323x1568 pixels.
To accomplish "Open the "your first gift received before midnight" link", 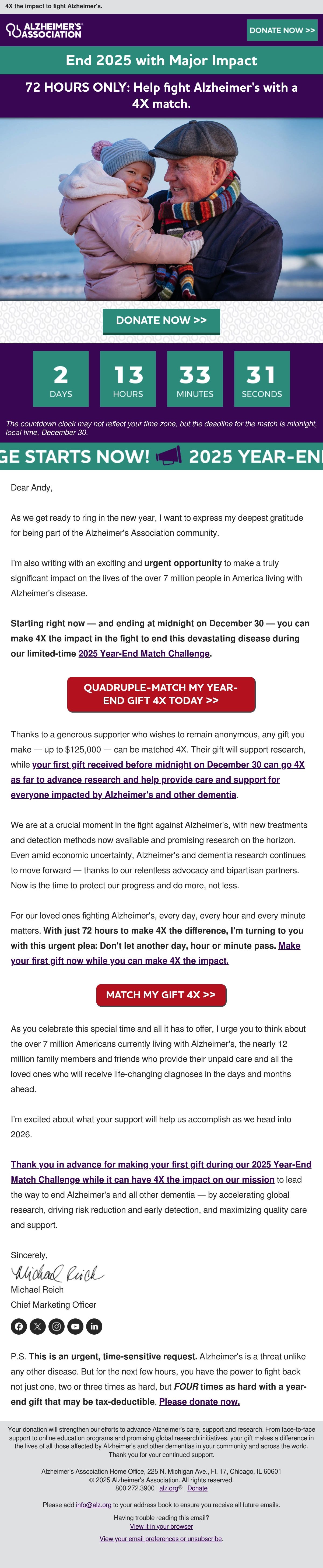I will coord(157,780).
